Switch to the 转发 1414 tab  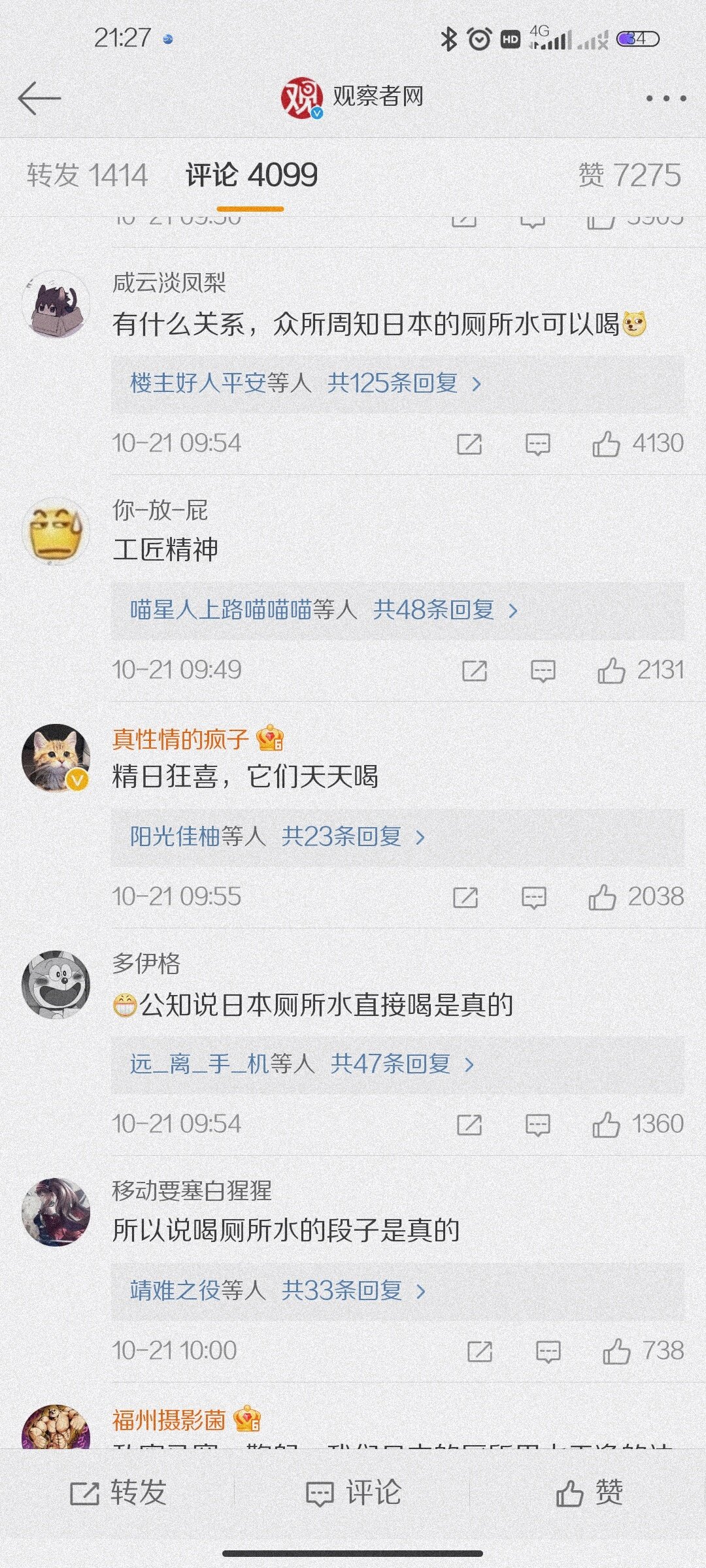(88, 175)
